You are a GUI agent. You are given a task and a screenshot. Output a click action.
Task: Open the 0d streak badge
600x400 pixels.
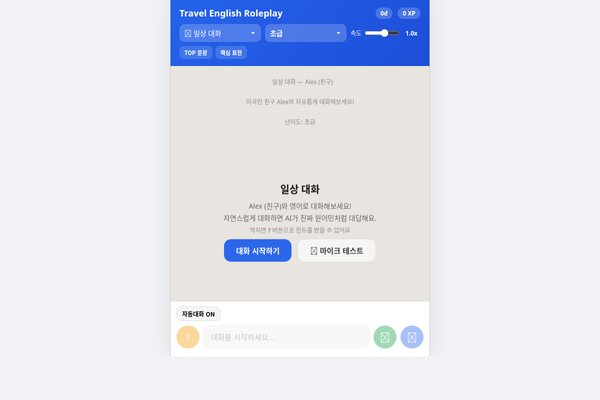[384, 13]
